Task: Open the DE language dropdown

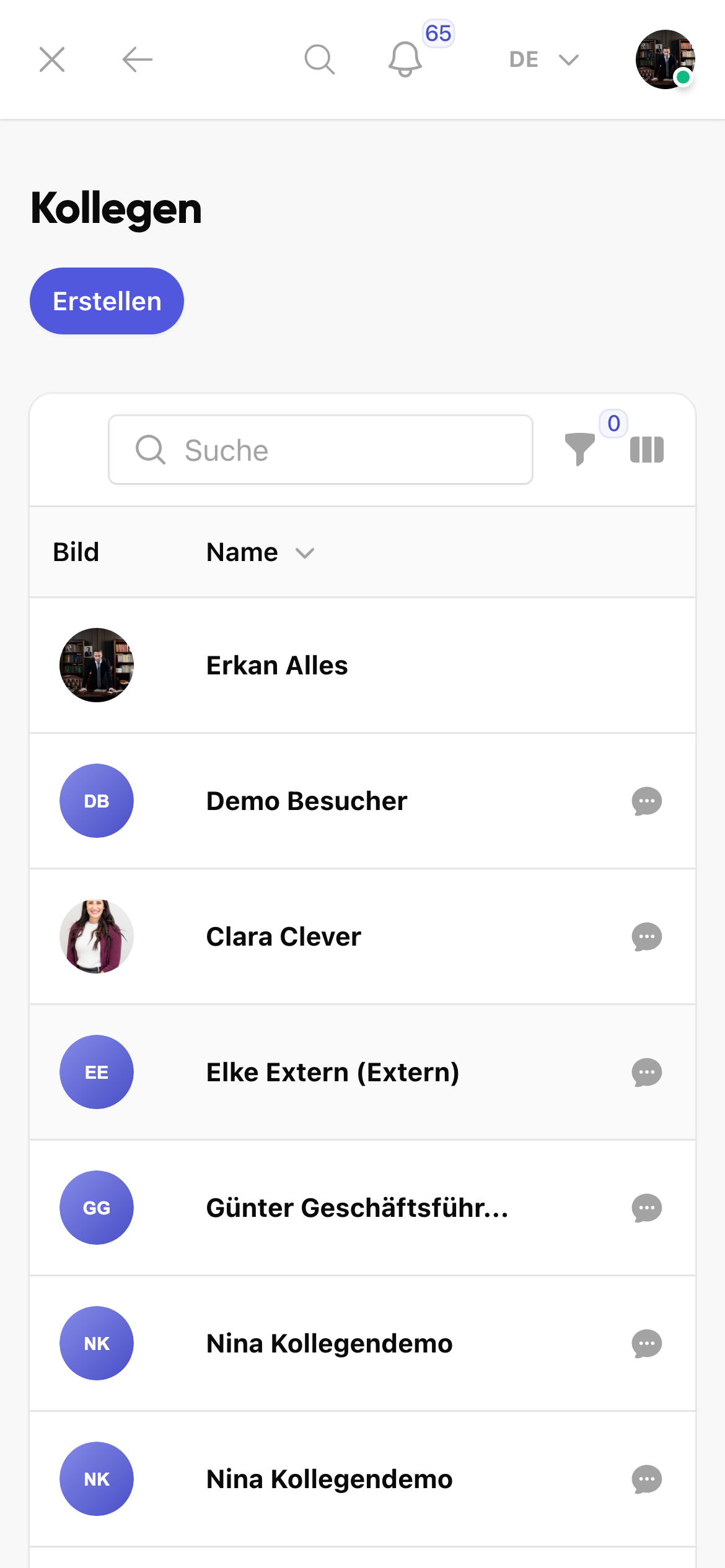Action: click(542, 59)
